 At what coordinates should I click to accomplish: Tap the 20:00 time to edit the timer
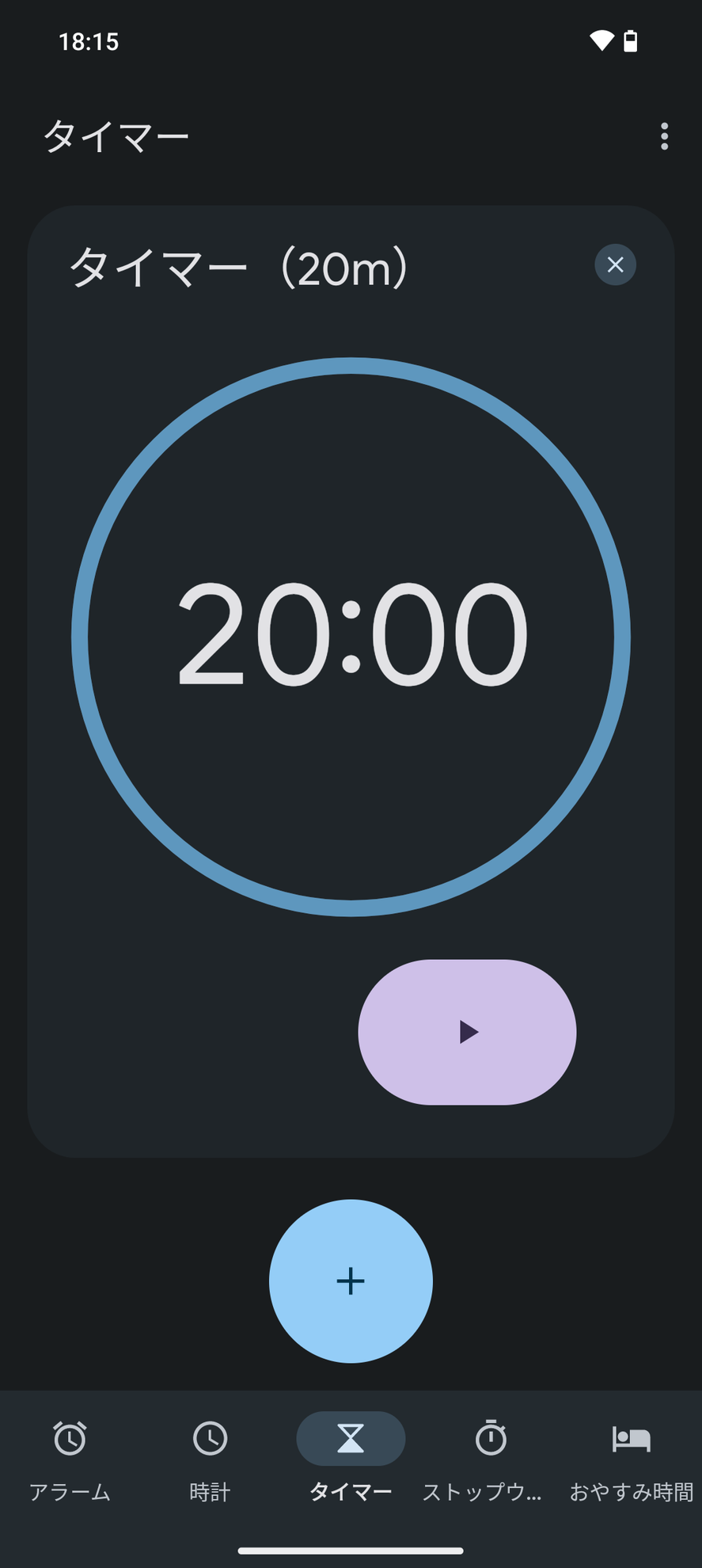pyautogui.click(x=351, y=634)
